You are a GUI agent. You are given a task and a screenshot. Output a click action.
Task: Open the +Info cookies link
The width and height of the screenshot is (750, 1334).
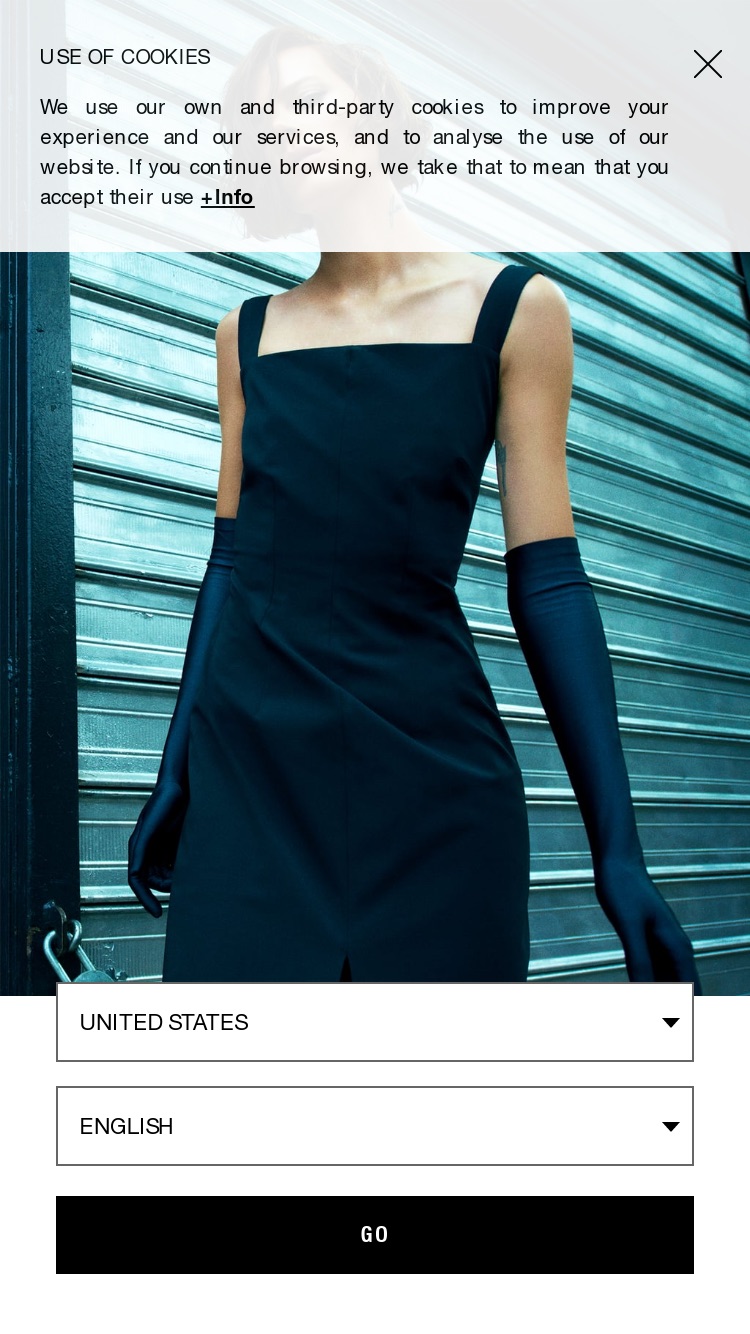228,197
